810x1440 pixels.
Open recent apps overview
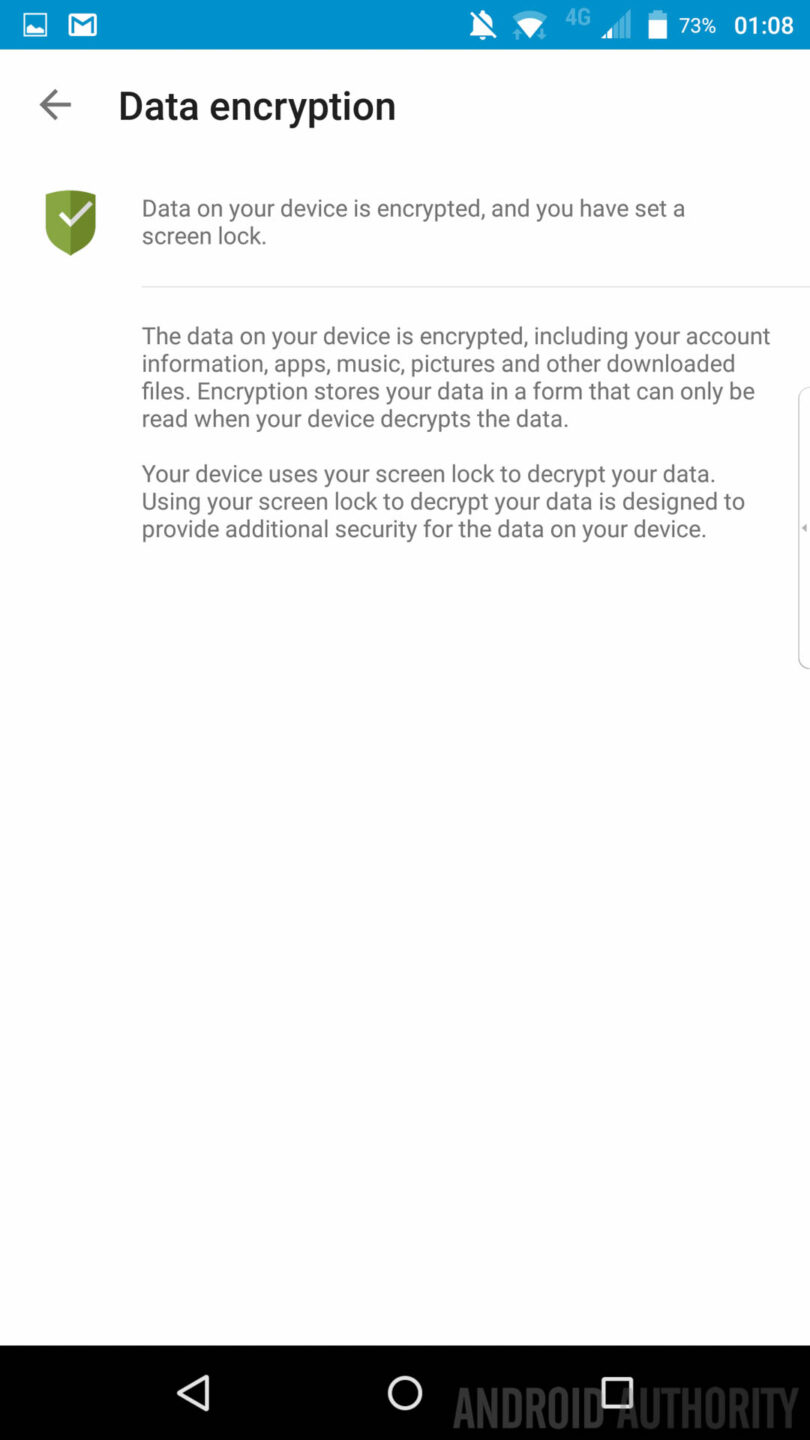click(617, 1392)
